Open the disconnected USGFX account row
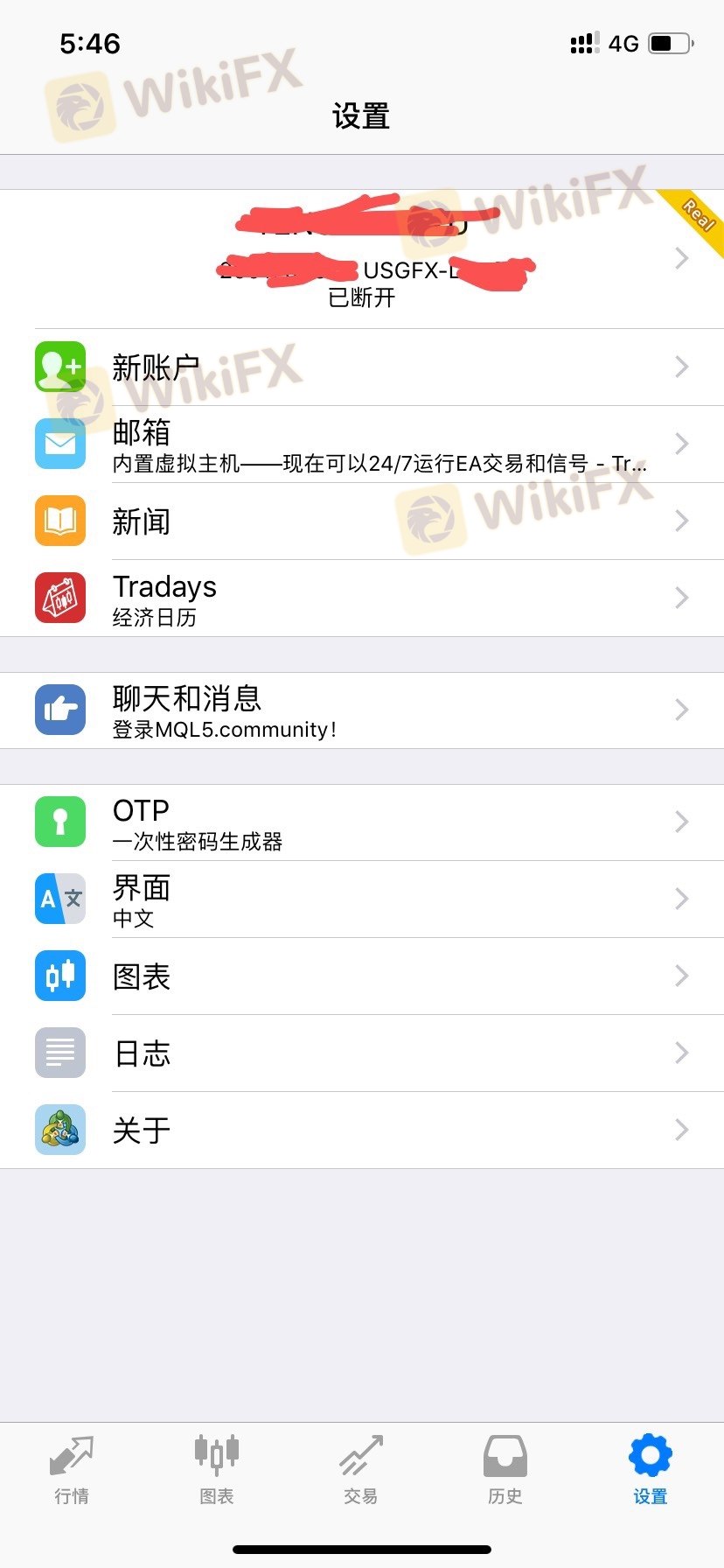 click(362, 259)
